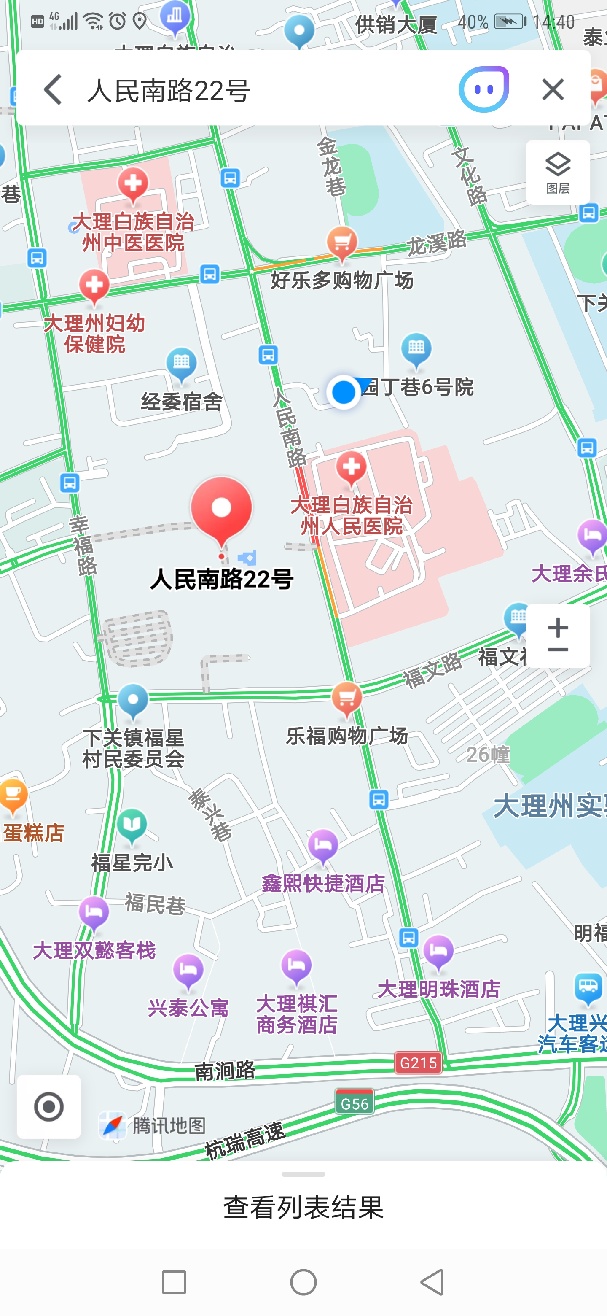Image resolution: width=607 pixels, height=1316 pixels.
Task: Tap the 大理祺汇商务酒店 marker
Action: click(296, 965)
